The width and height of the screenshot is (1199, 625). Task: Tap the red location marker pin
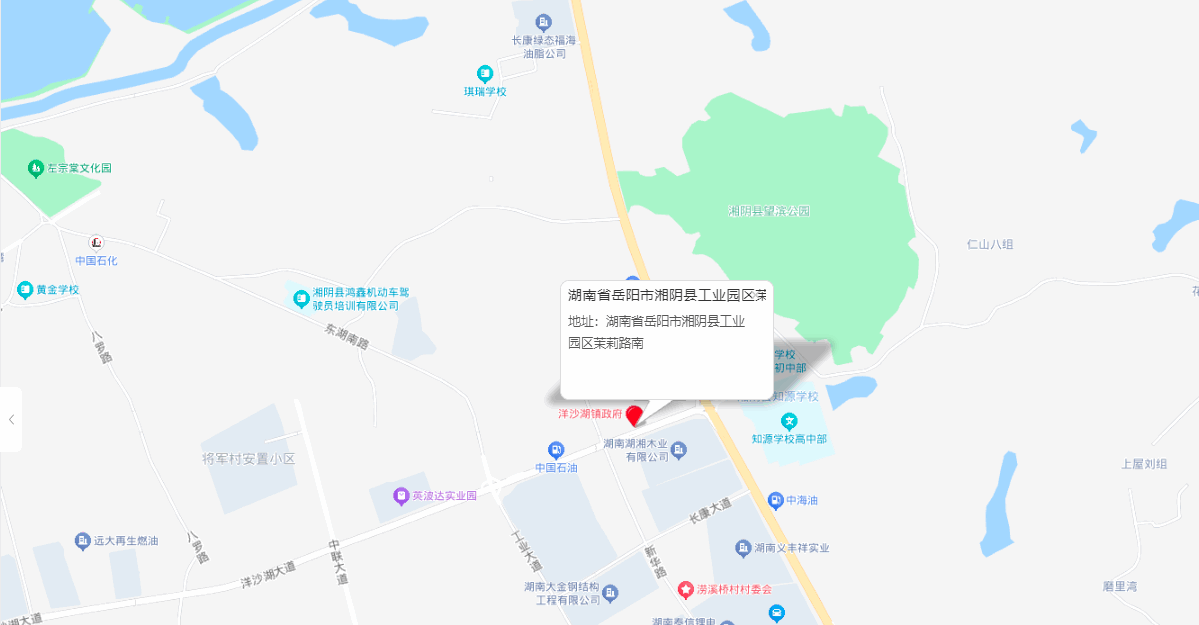[633, 414]
